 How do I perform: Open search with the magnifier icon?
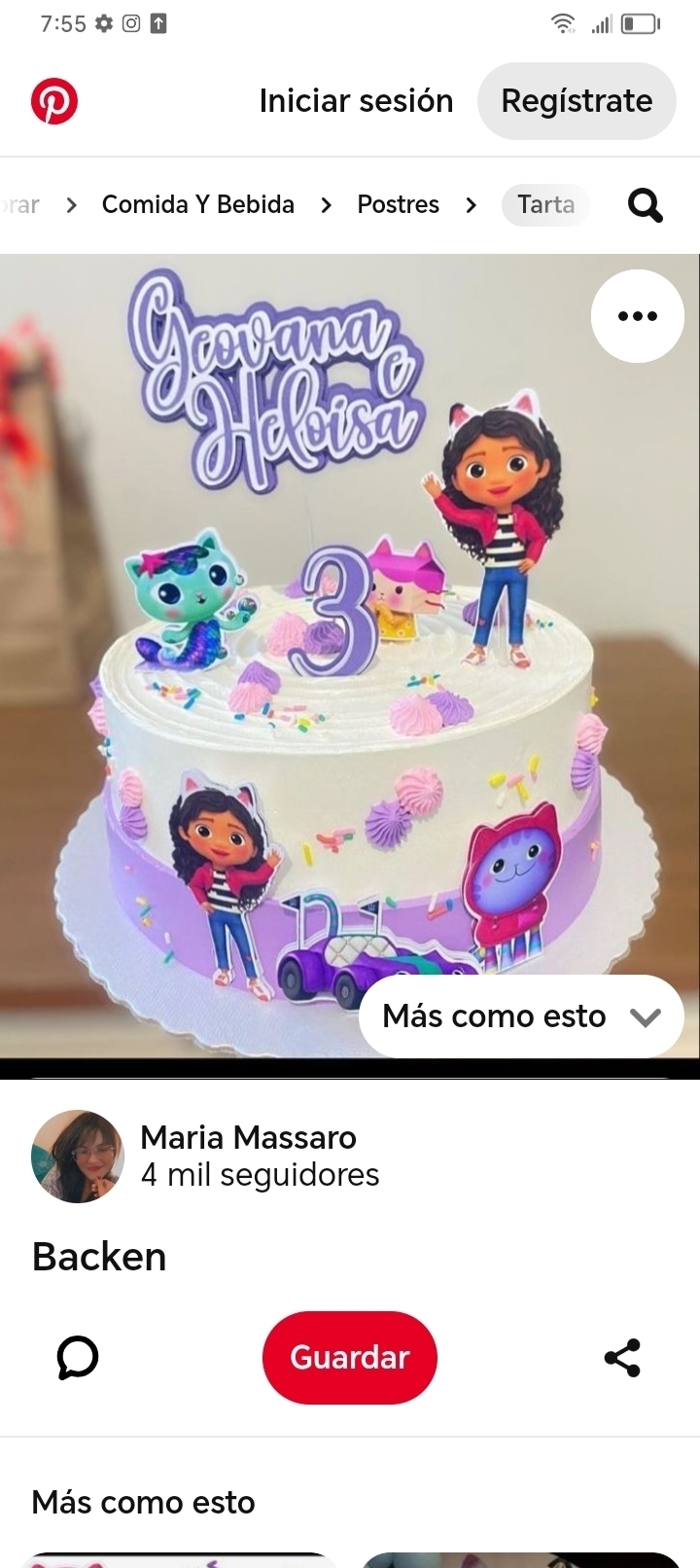tap(646, 205)
